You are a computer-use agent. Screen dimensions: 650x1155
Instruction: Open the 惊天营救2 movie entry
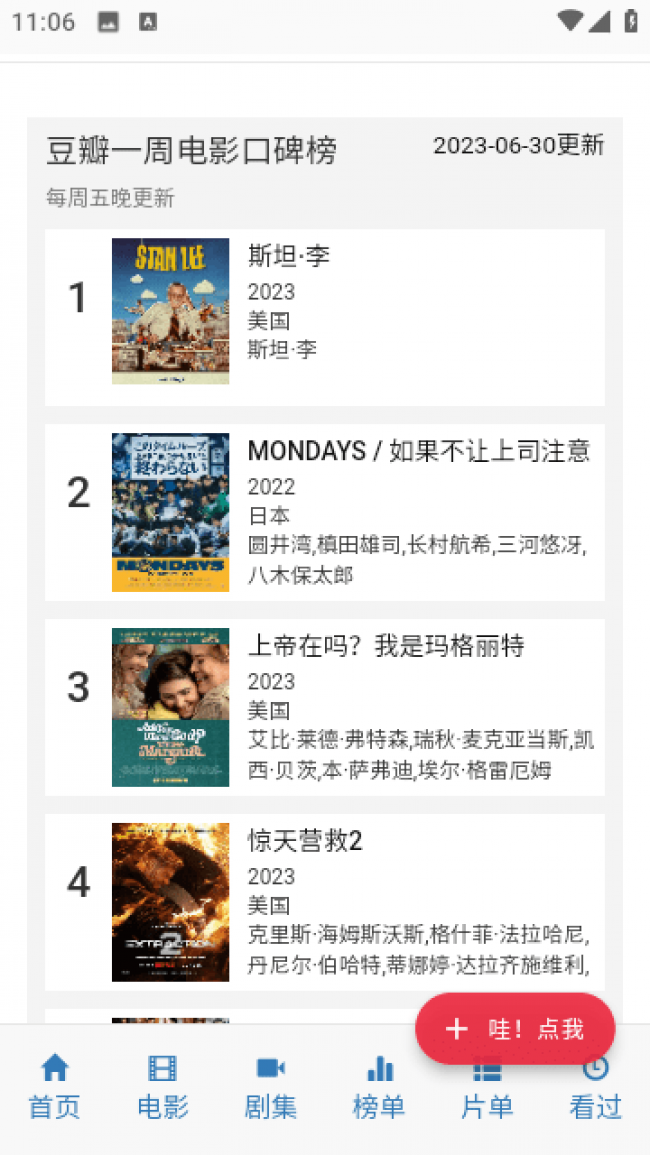325,900
